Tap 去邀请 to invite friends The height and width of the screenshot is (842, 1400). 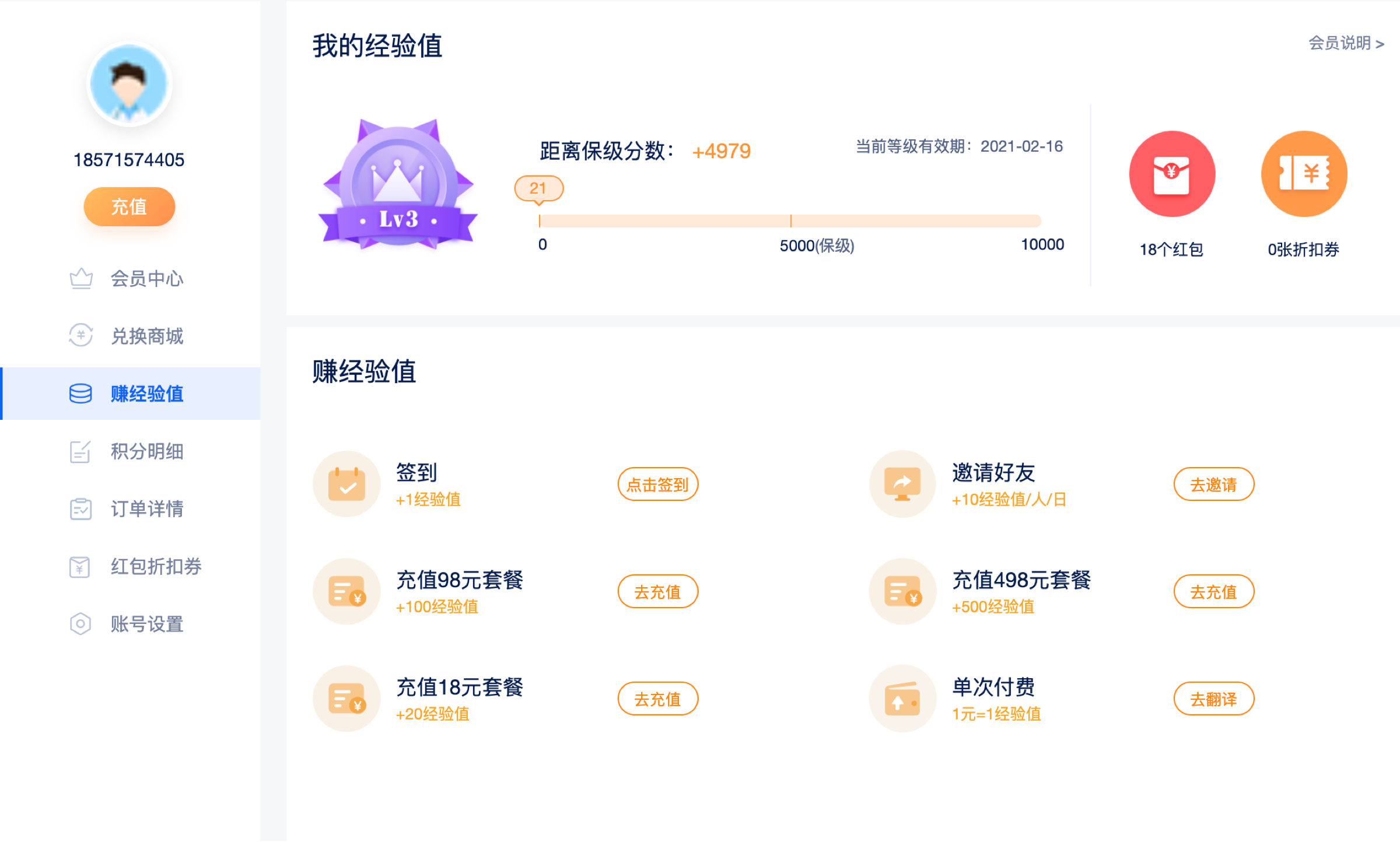1213,484
